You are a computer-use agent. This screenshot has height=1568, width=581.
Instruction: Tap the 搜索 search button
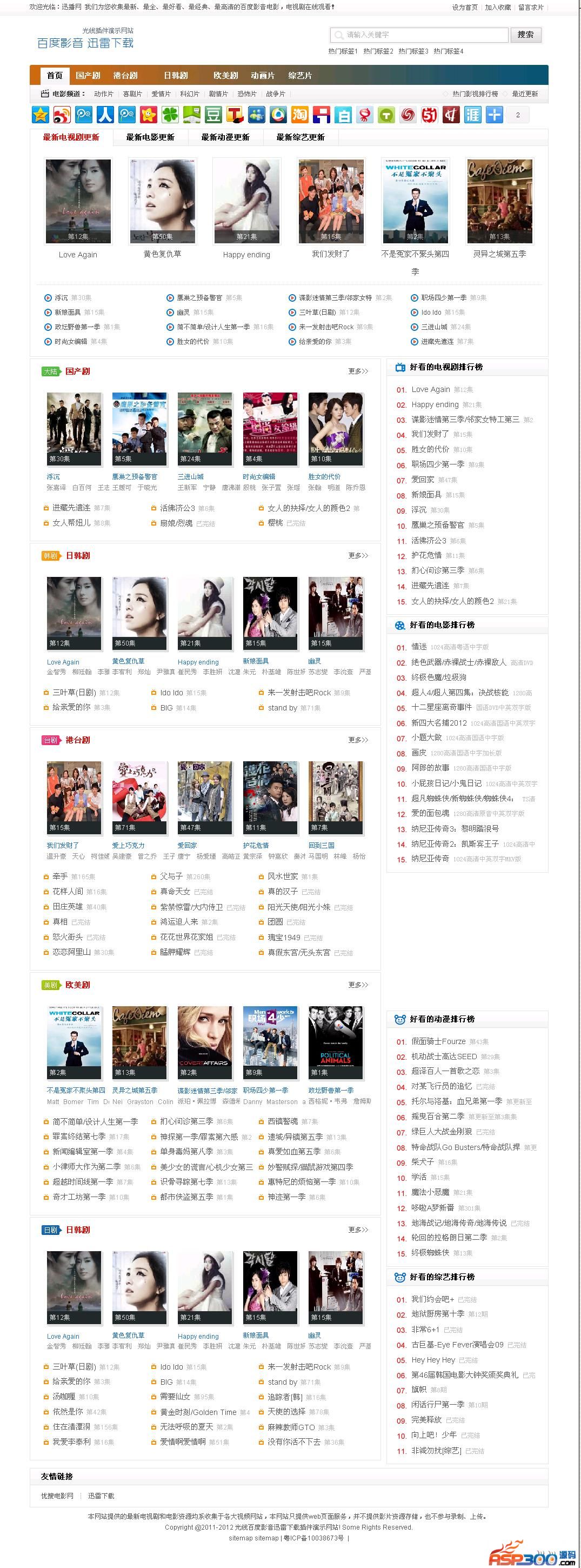[525, 35]
